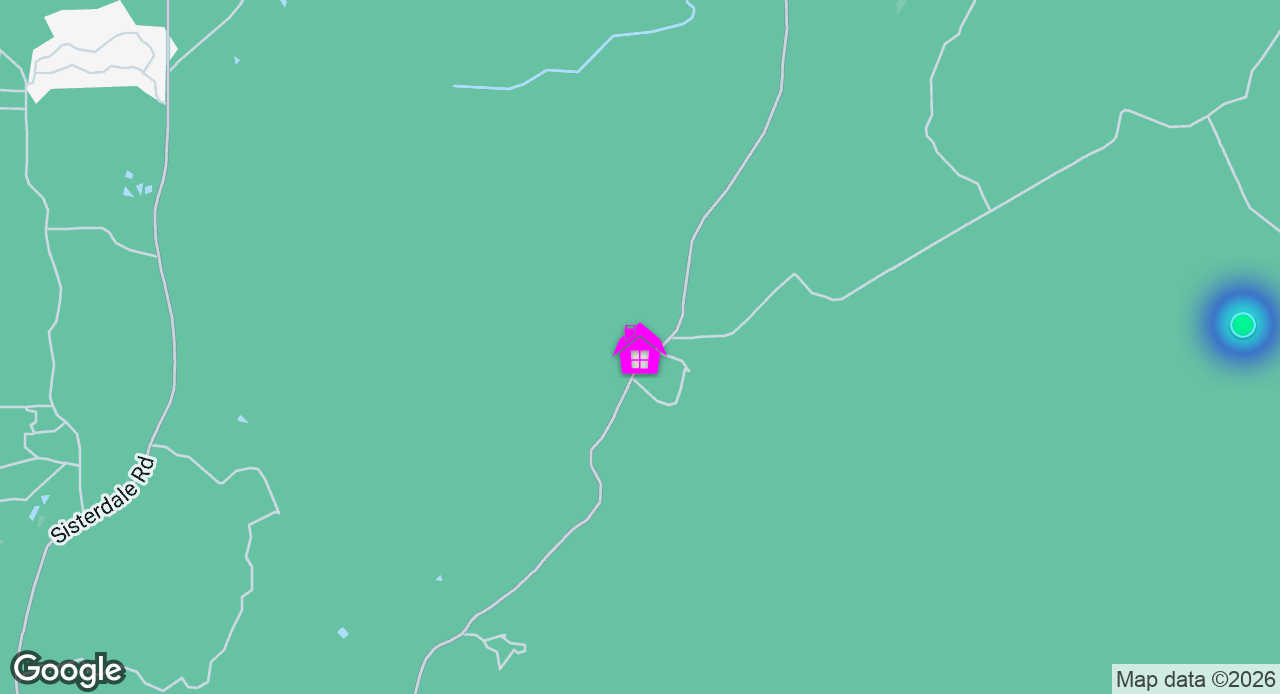1280x694 pixels.
Task: Select the glowing green location dot
Action: point(1242,325)
